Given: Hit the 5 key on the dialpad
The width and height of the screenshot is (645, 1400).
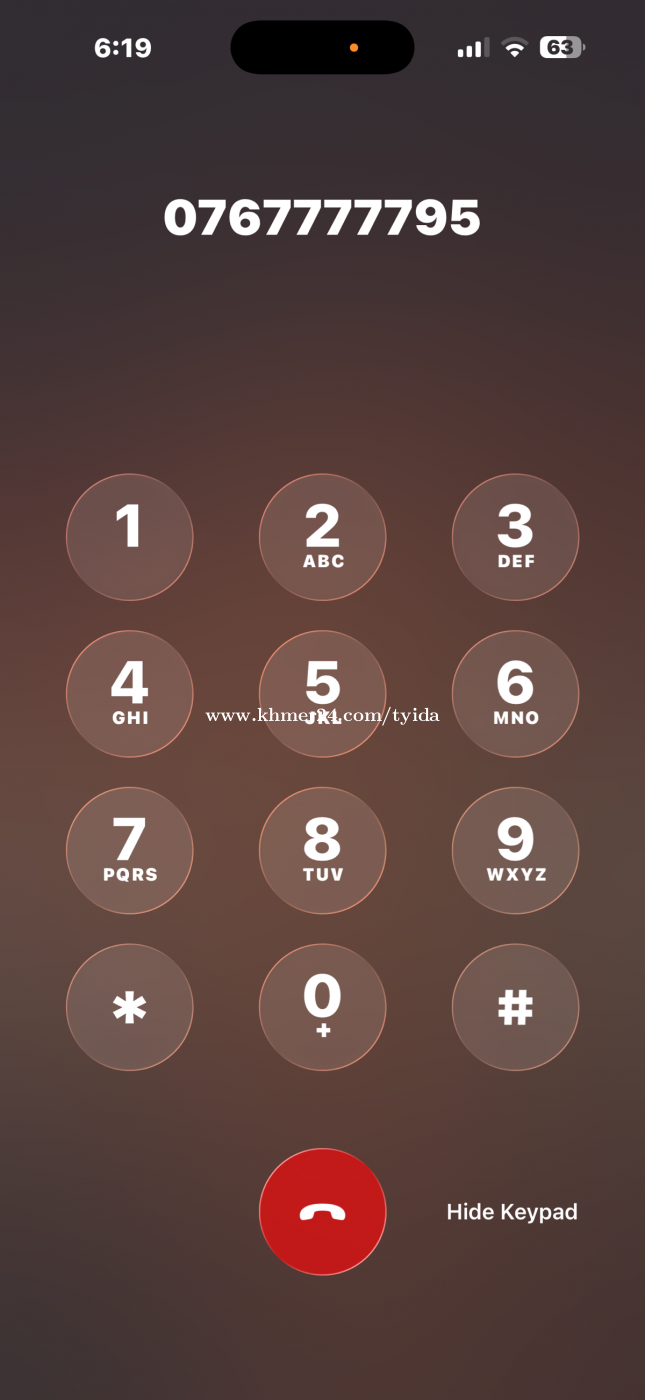Looking at the screenshot, I should pos(322,693).
